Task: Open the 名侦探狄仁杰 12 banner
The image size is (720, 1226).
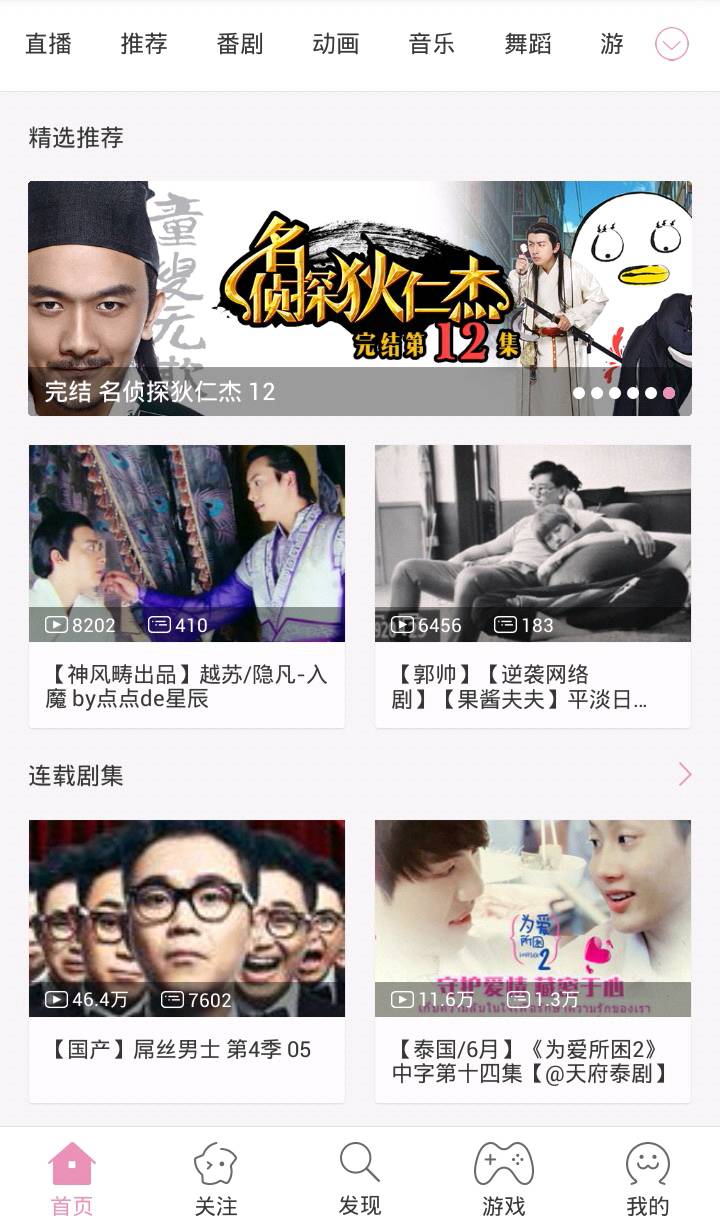Action: pyautogui.click(x=360, y=298)
